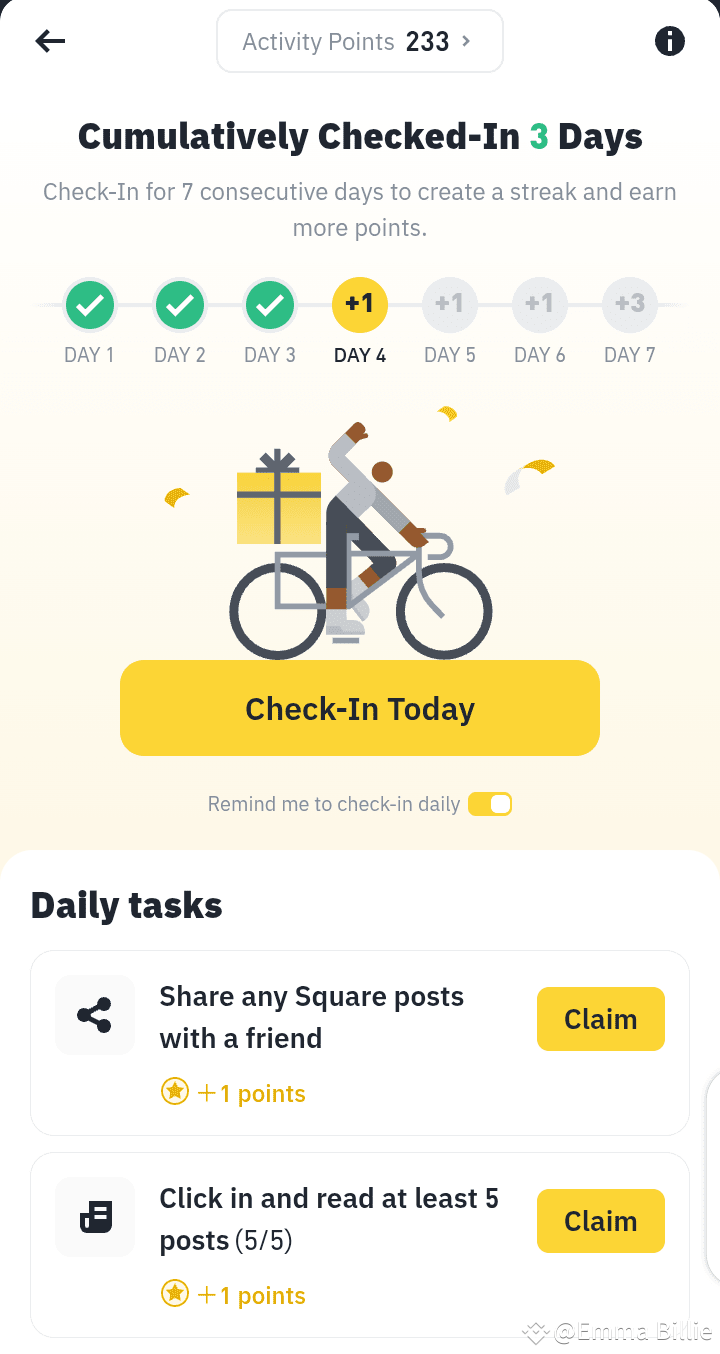
Task: Click the star icon next to read task points
Action: (175, 1293)
